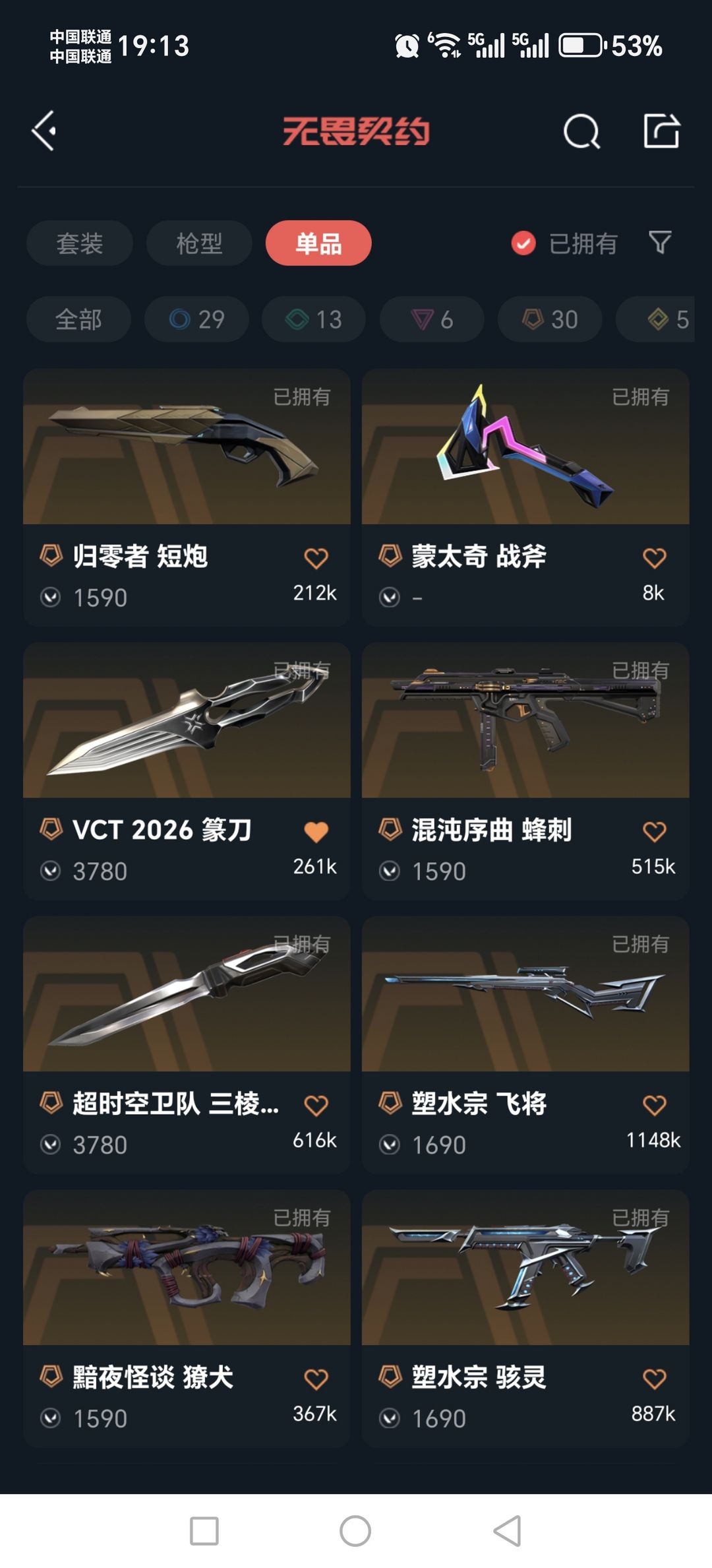Like the 混沌序曲 蜂刺 skin
712x1568 pixels.
pos(654,832)
